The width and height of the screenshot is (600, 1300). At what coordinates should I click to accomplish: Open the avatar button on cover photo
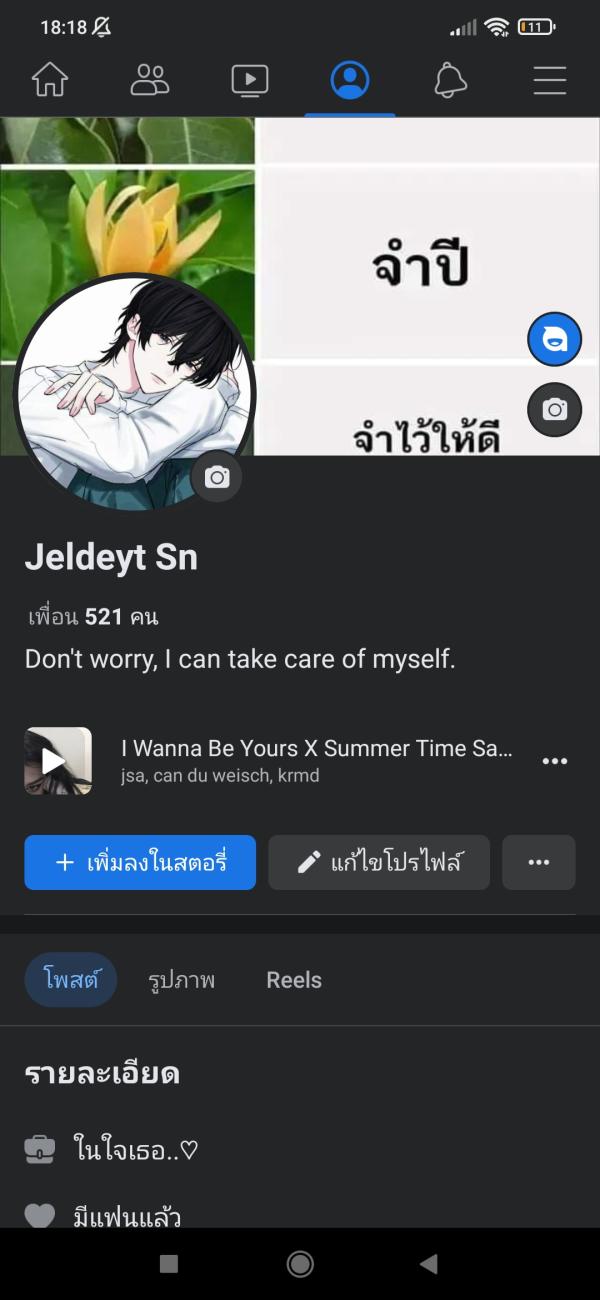(554, 340)
